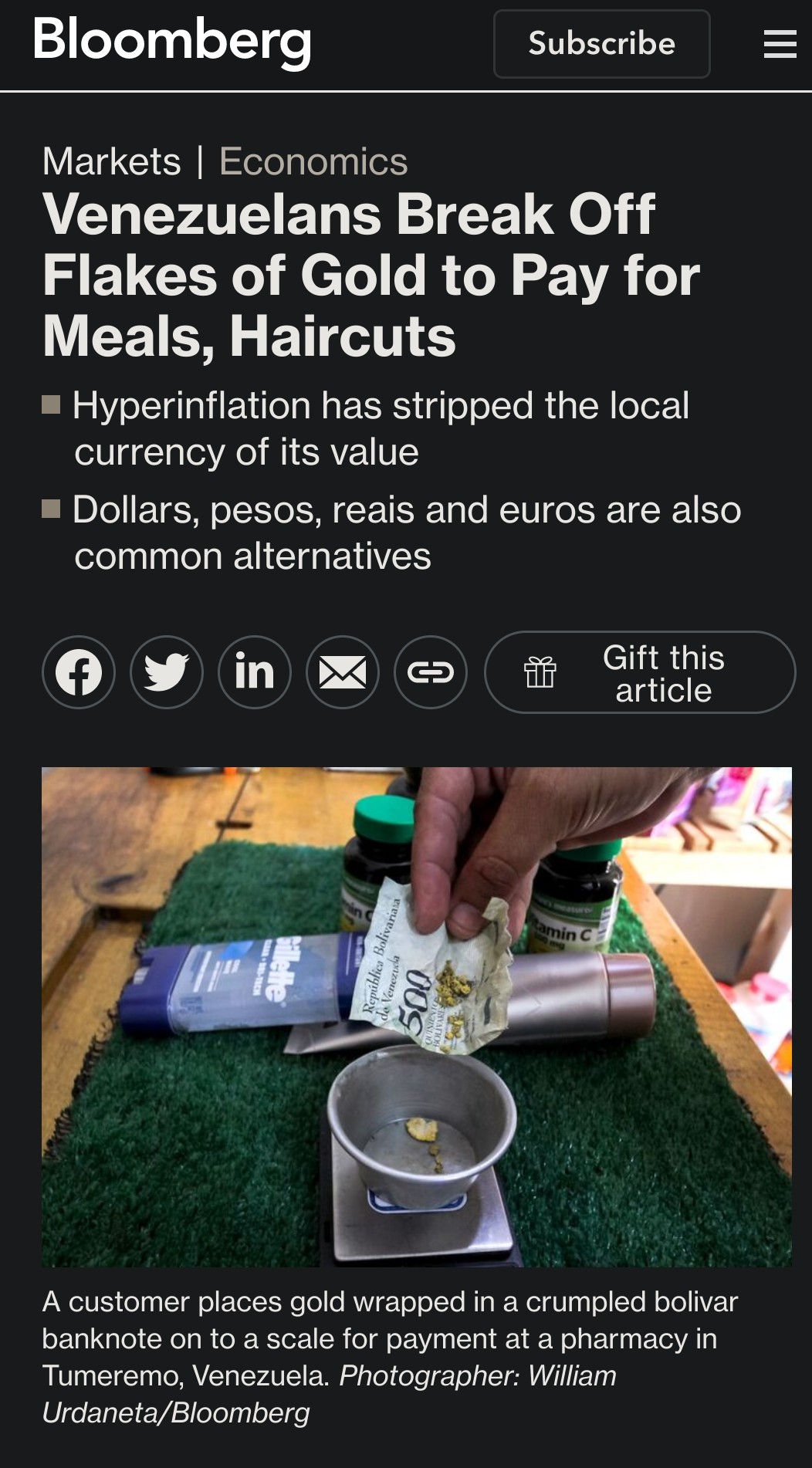
Task: Tap the Subscribe button
Action: point(601,44)
